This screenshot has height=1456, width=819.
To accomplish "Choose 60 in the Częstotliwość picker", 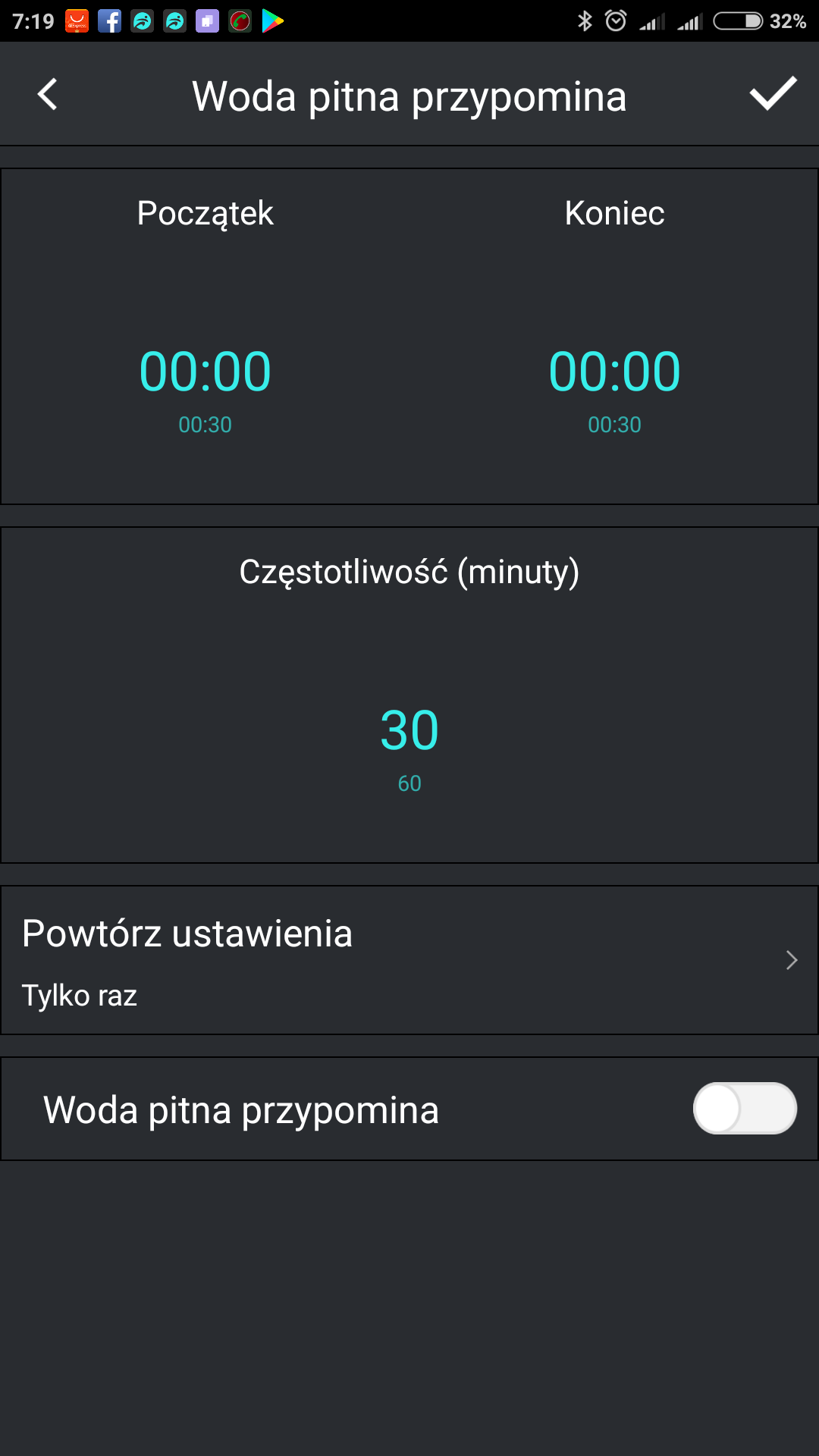I will (x=409, y=783).
